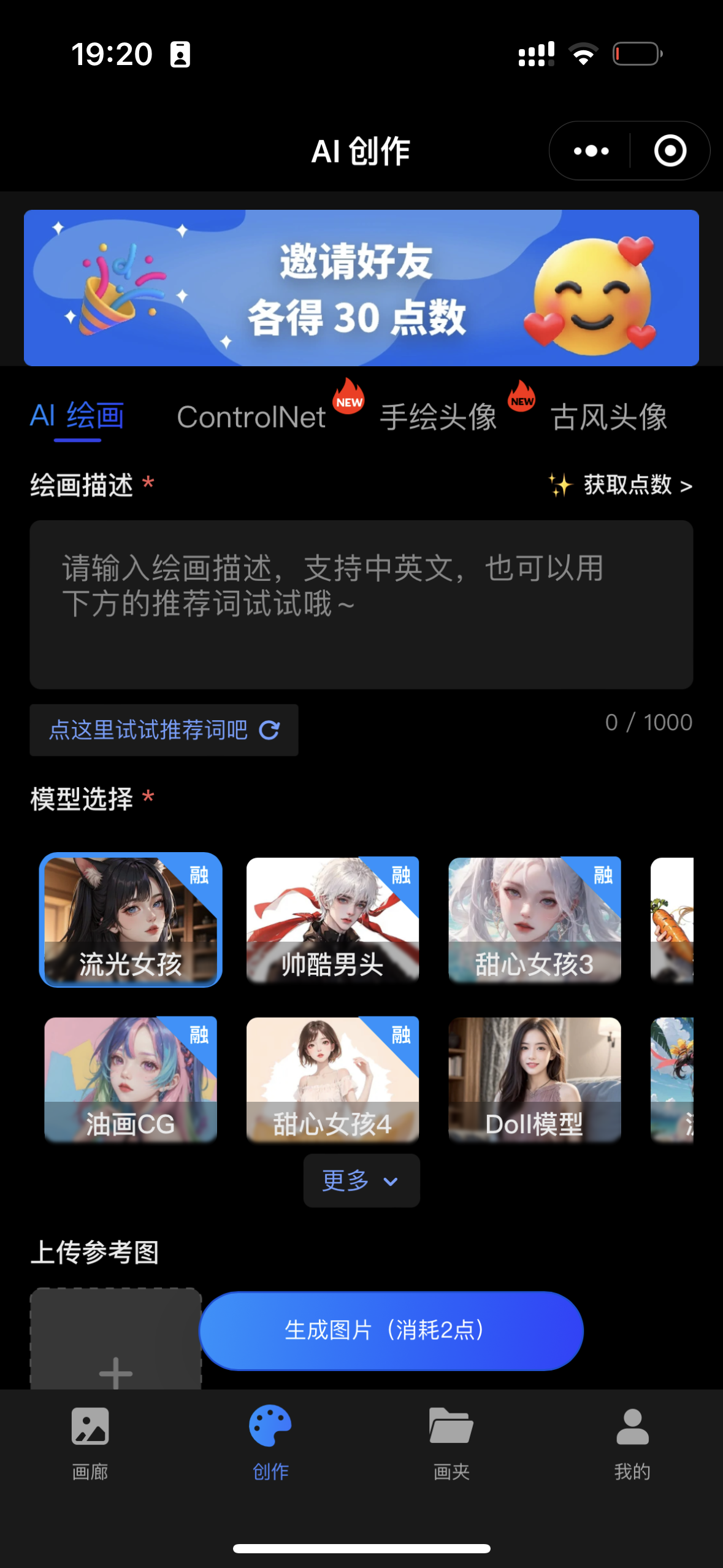The height and width of the screenshot is (1568, 723).
Task: Switch to the ControlNet tab
Action: pyautogui.click(x=251, y=417)
